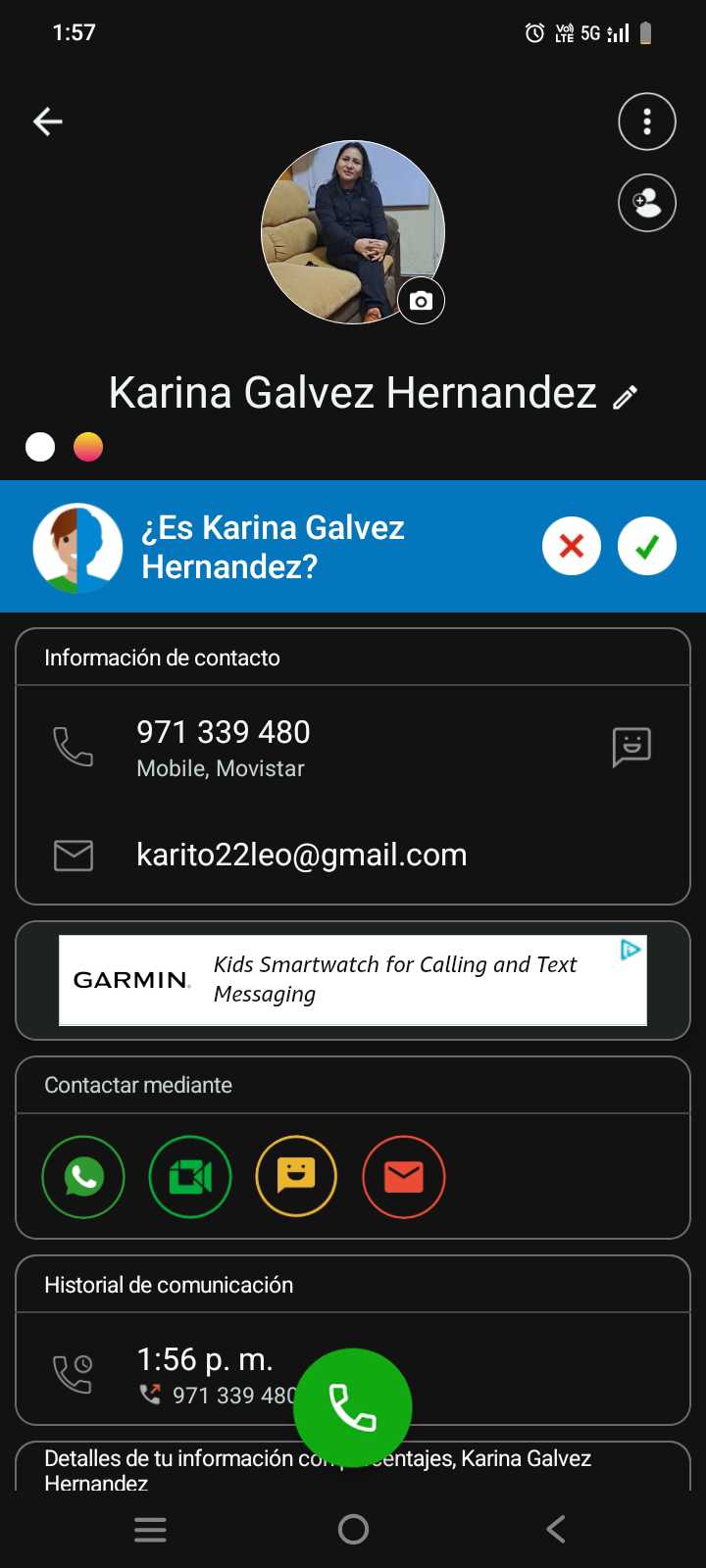Start a video call with the green camera icon

(x=190, y=1176)
